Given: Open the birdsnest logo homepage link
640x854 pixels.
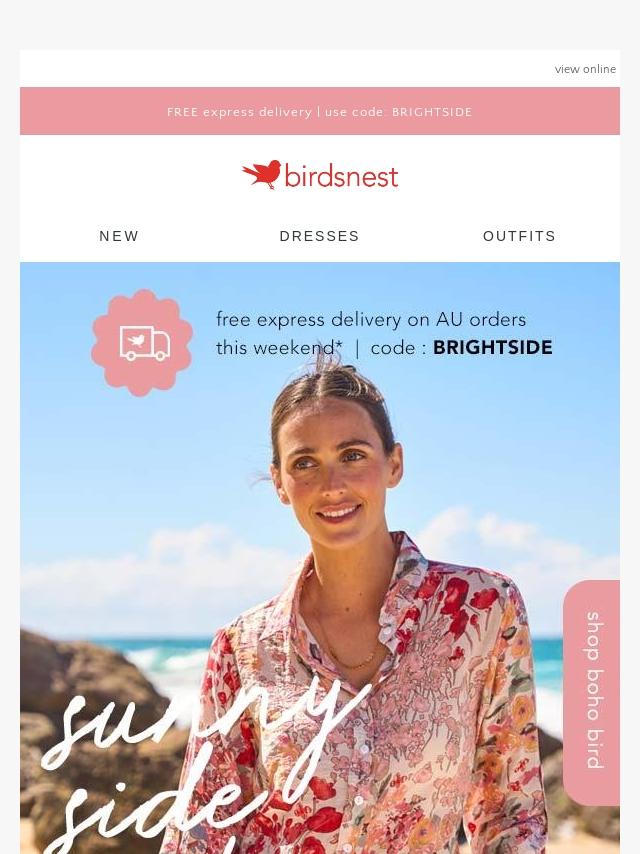Looking at the screenshot, I should coord(320,175).
